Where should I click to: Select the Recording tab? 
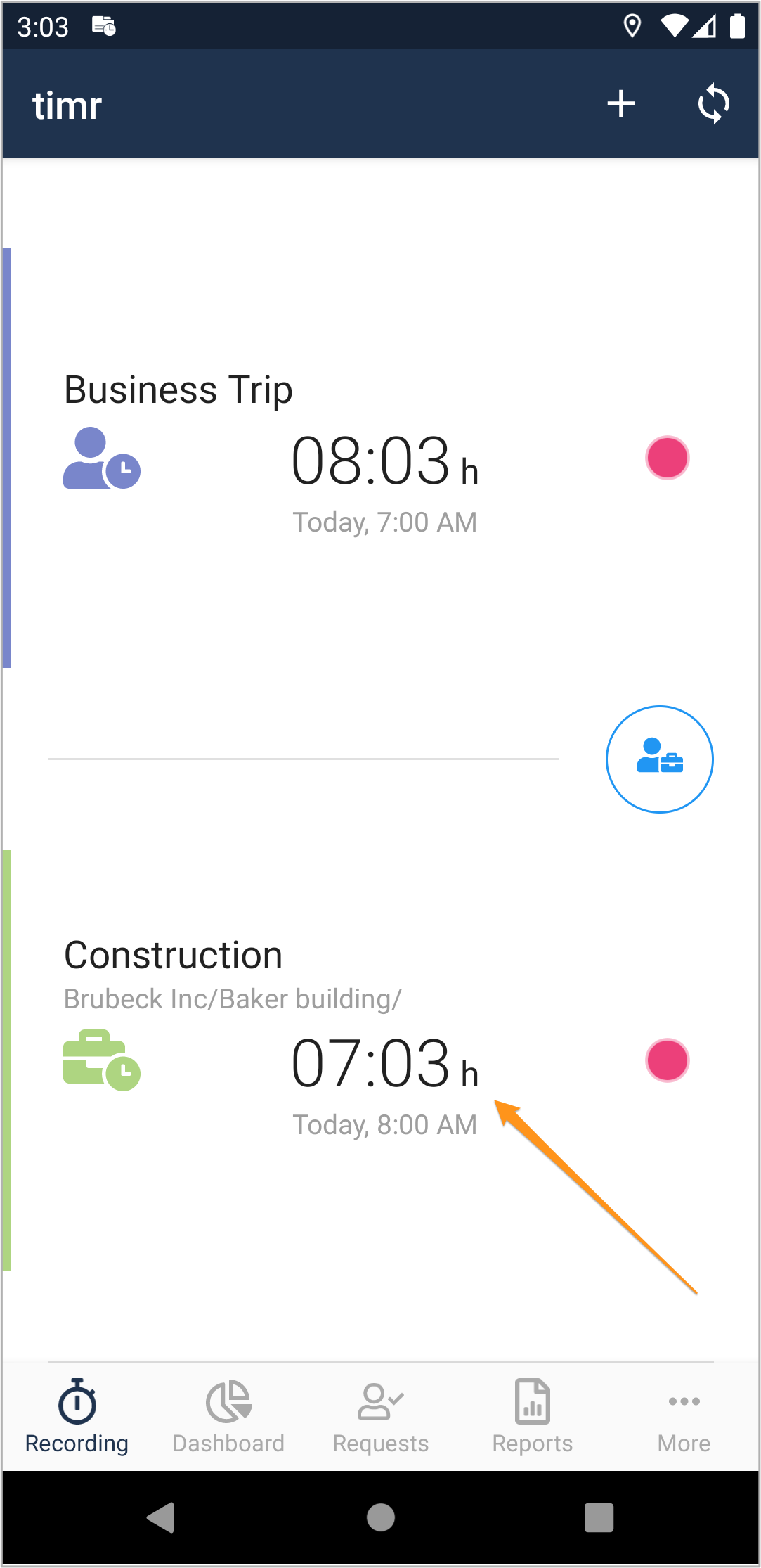click(77, 1417)
